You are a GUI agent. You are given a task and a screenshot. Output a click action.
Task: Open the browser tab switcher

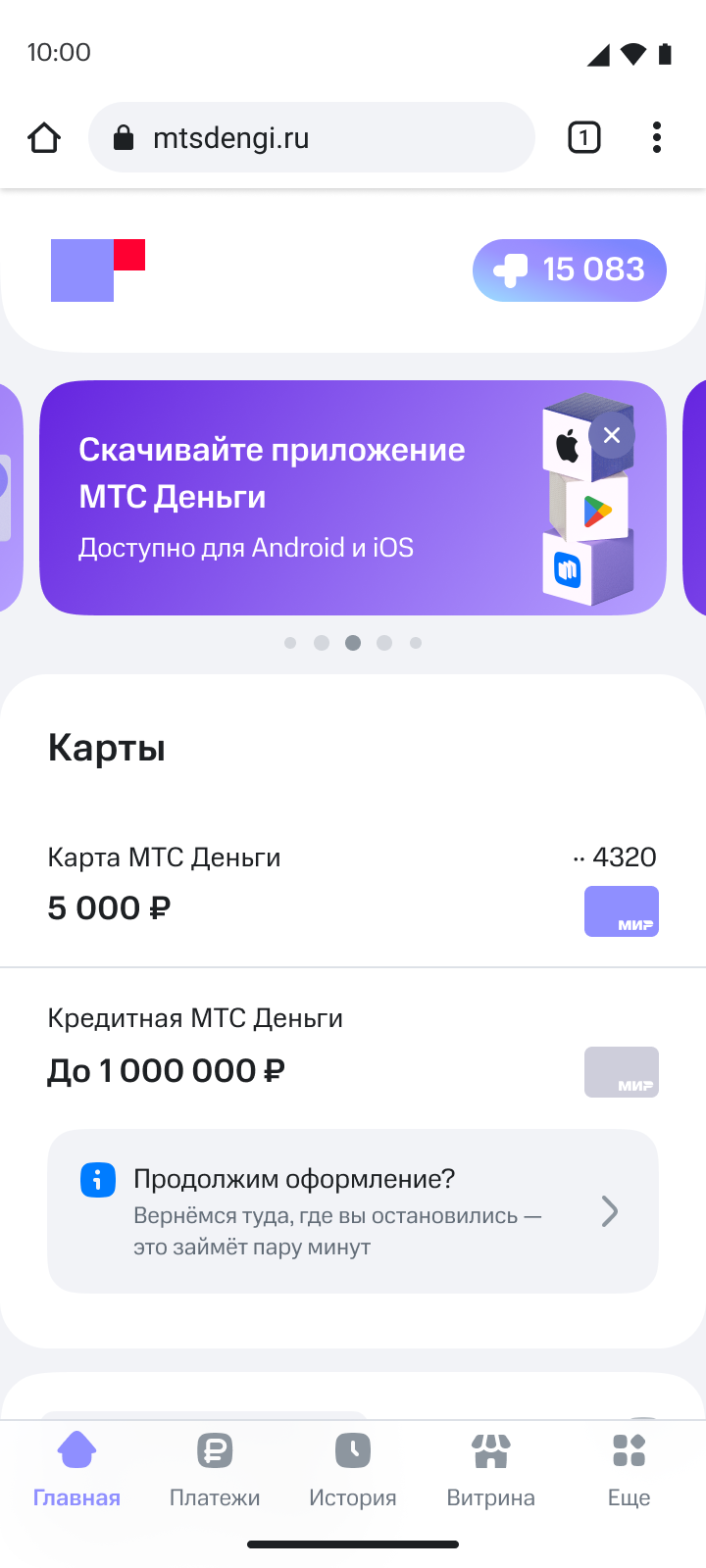[x=583, y=138]
